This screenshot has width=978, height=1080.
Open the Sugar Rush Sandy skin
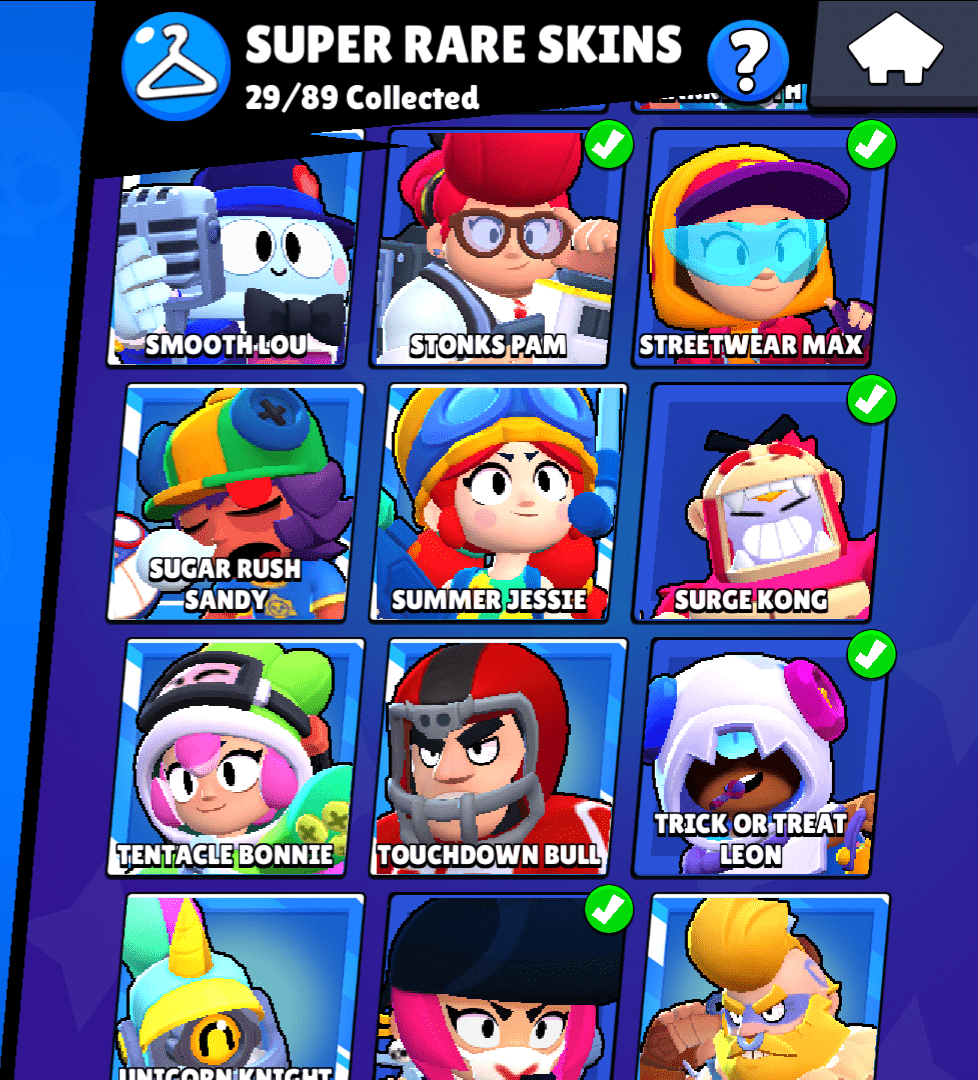[x=235, y=503]
